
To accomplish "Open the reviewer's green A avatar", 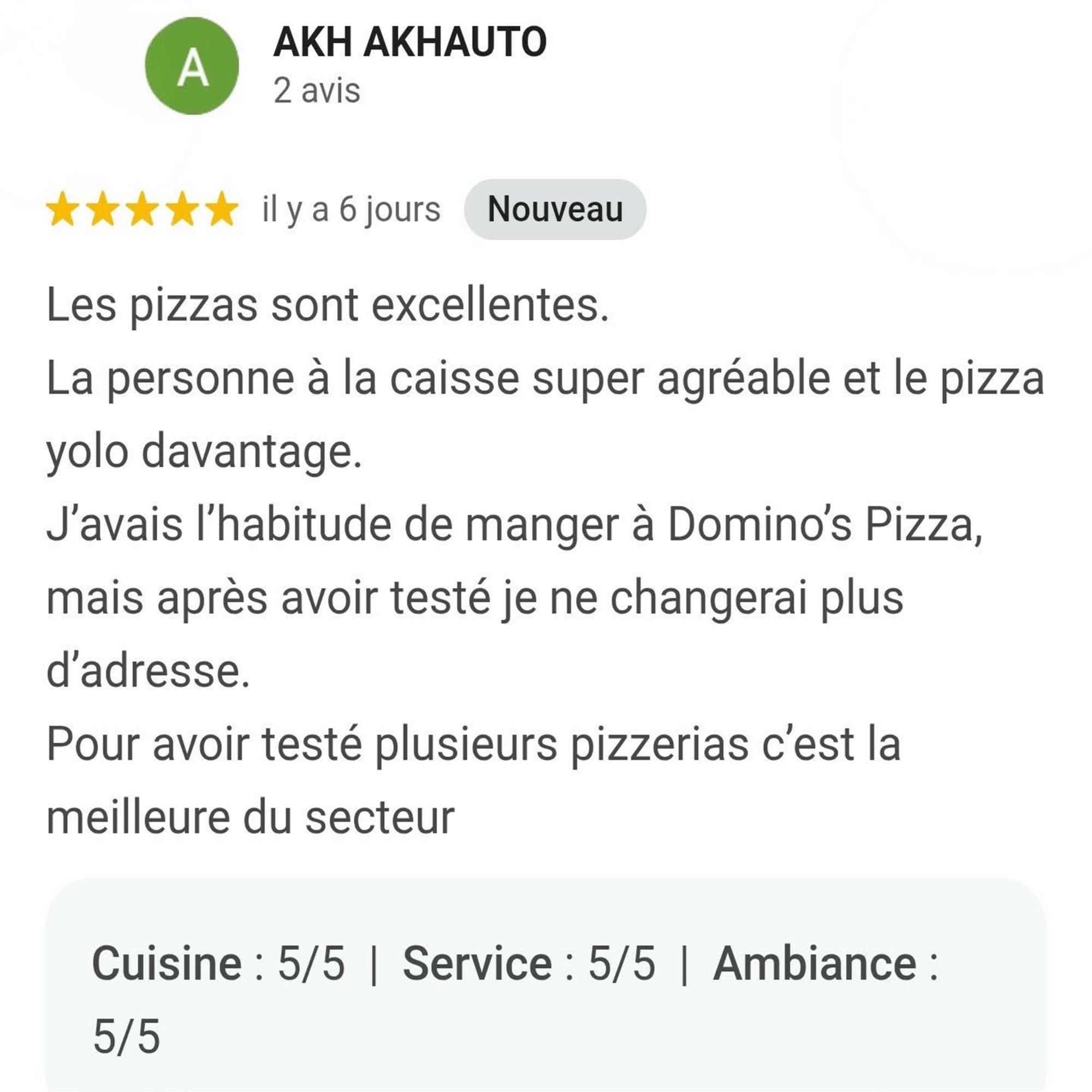I will tap(192, 66).
